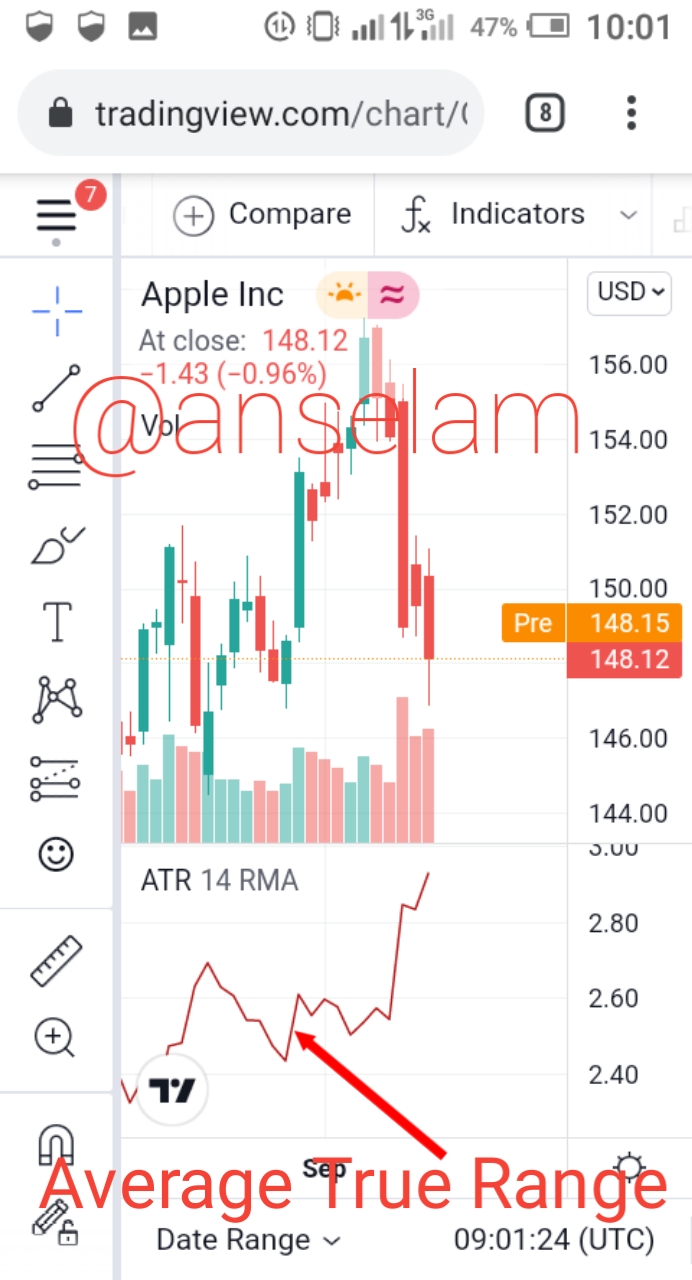Open the TradingView hamburger menu
The height and width of the screenshot is (1280, 692).
click(x=57, y=215)
